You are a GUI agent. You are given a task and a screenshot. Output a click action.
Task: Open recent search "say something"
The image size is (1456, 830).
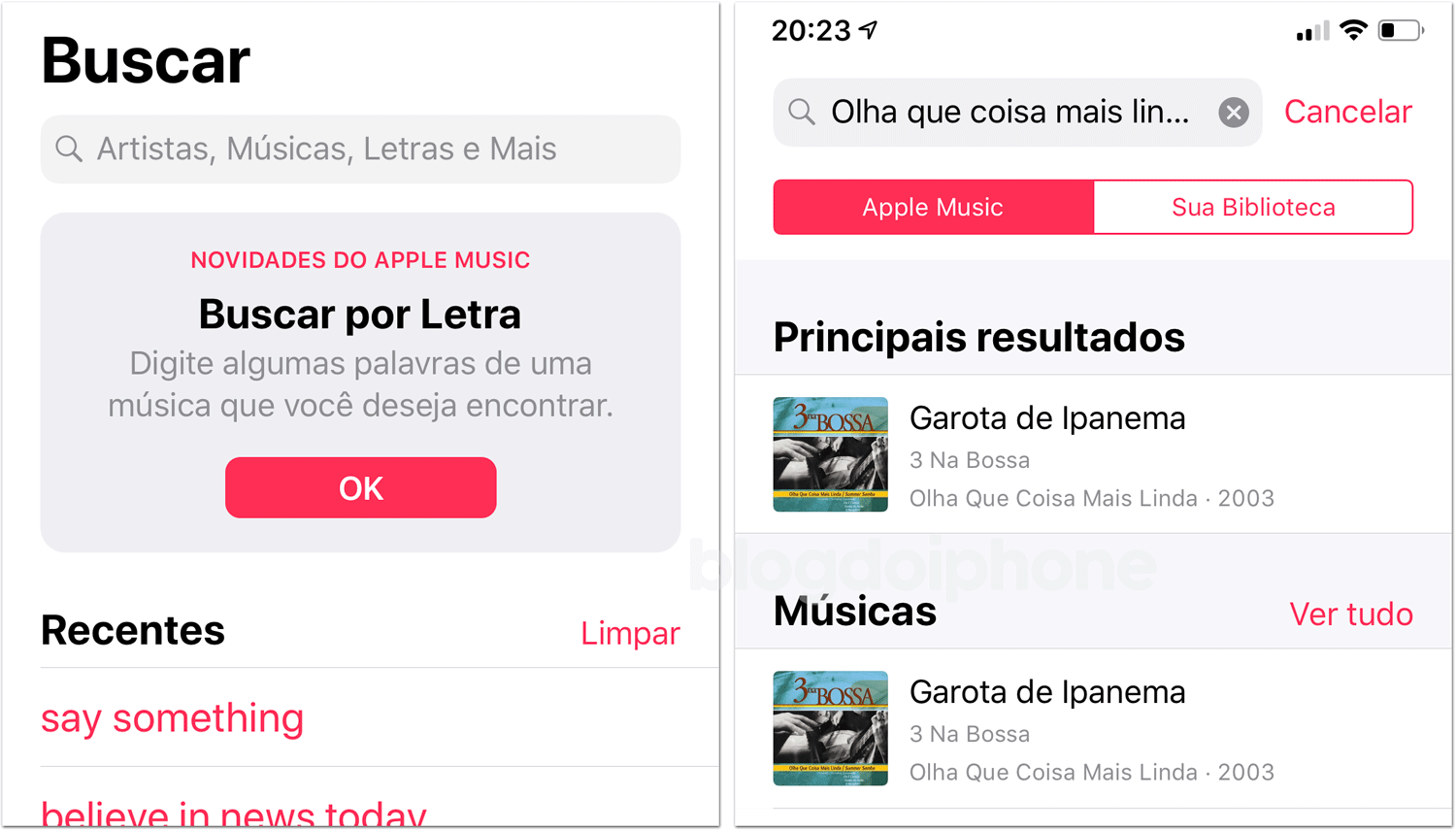173,718
